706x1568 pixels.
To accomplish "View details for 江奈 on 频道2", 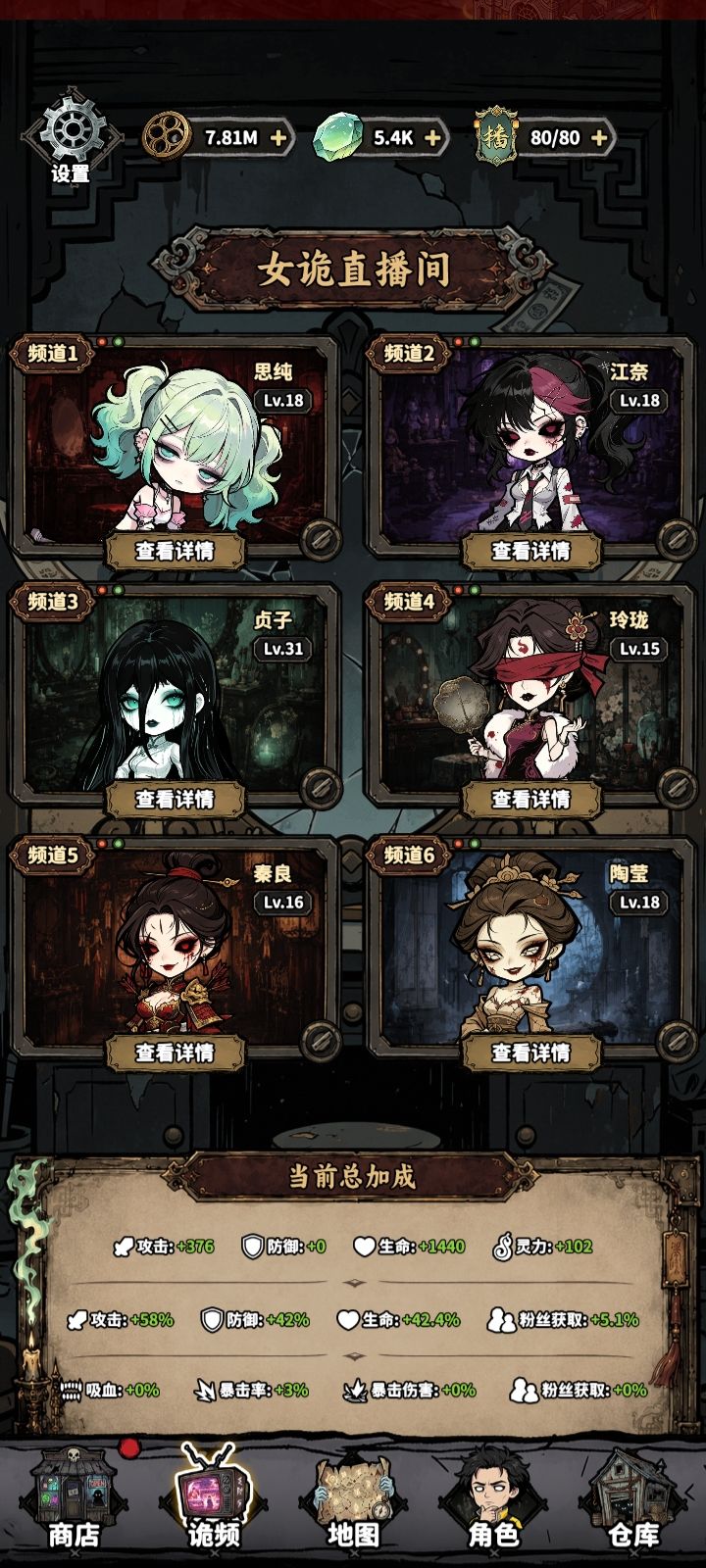I will pos(530,551).
